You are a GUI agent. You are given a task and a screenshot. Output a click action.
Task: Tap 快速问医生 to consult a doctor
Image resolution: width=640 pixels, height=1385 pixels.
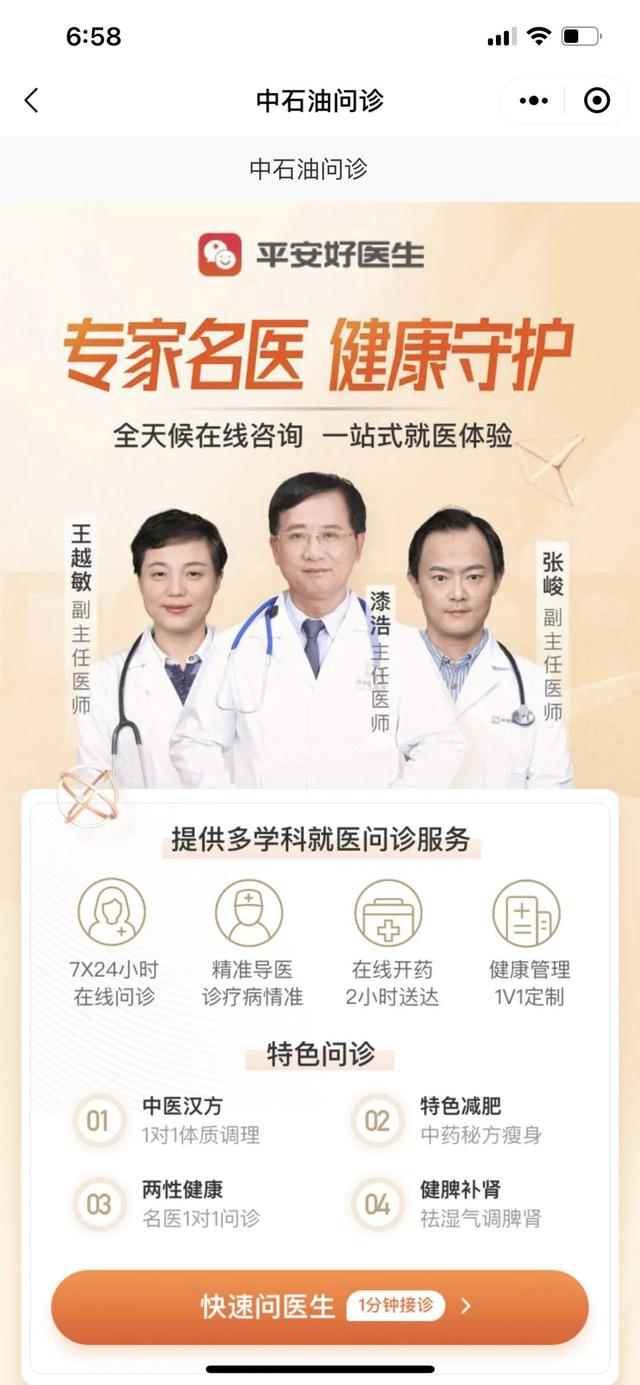coord(319,1307)
